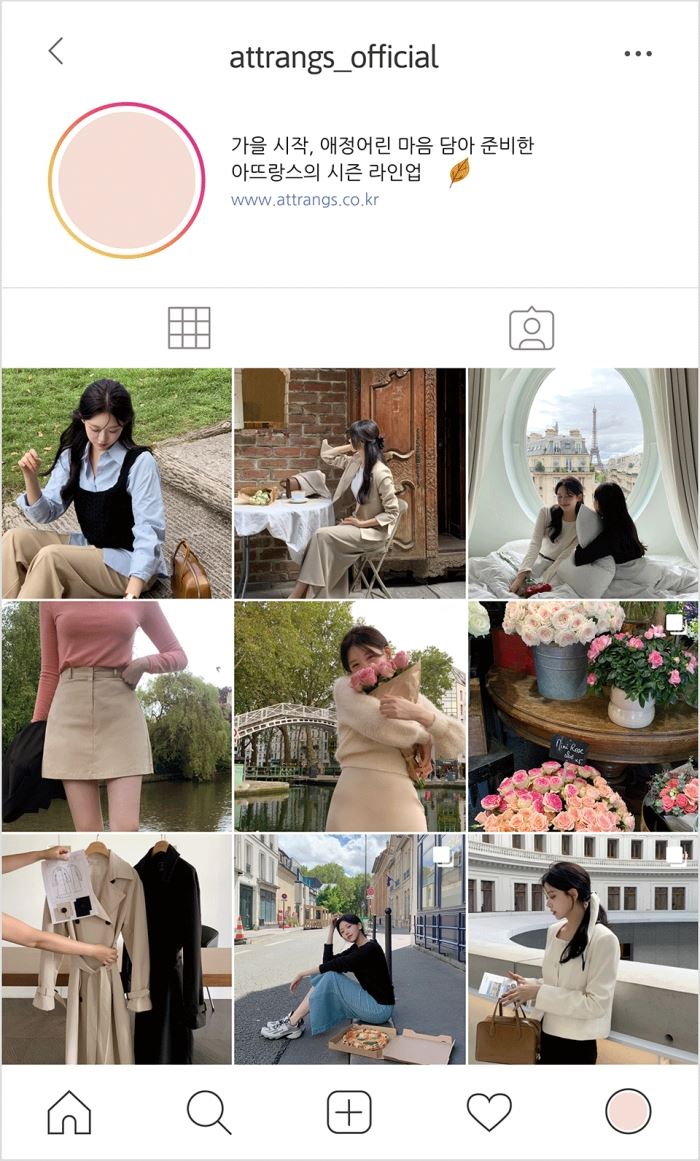Go to the home feed

[69, 1112]
